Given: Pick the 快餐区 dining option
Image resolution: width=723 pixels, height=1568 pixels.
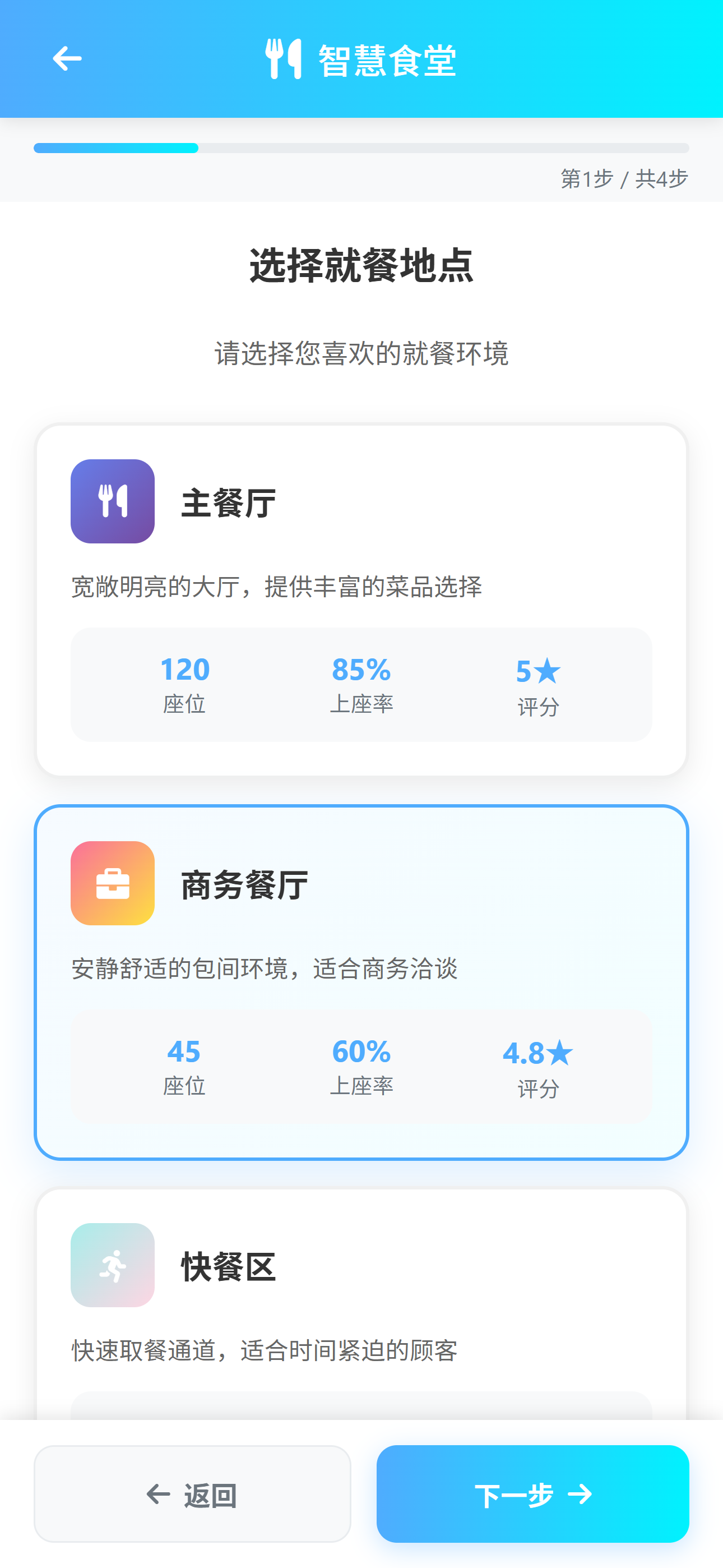Looking at the screenshot, I should tap(361, 1303).
